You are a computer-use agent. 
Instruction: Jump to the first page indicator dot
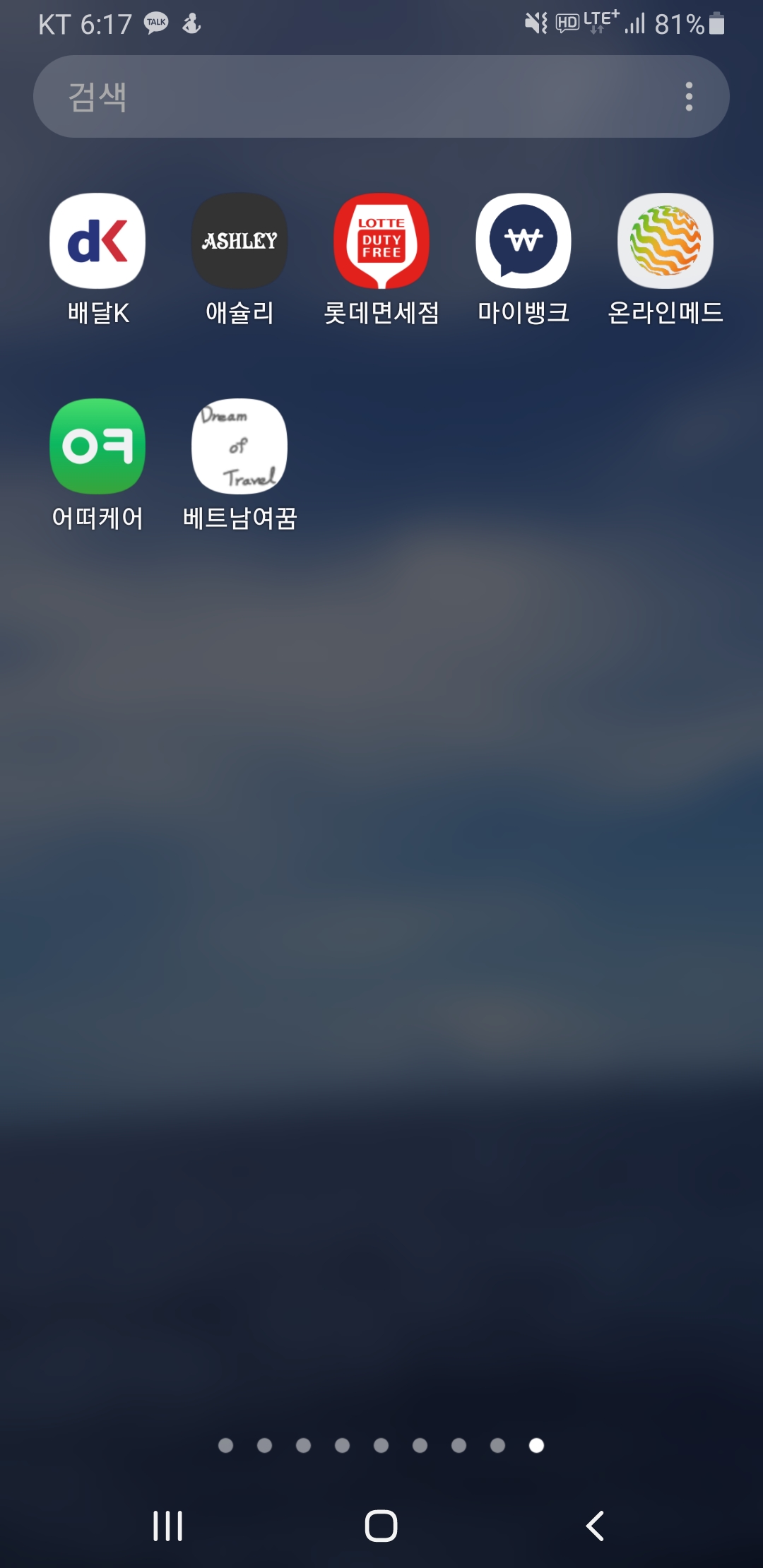[x=226, y=1446]
